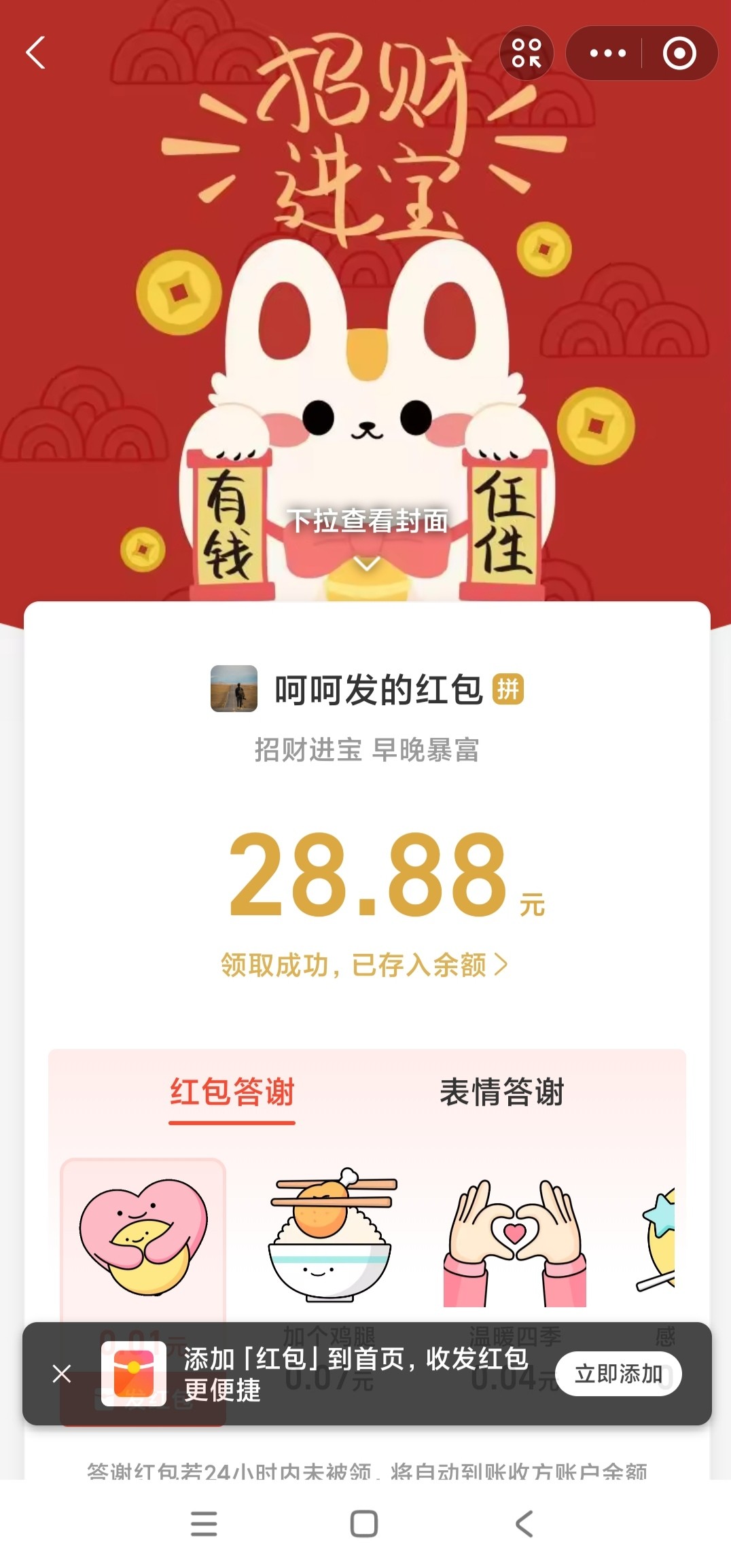Screen dimensions: 731x1568
Task: Pick the 温暖四季 heart hands red packet
Action: click(x=514, y=1243)
